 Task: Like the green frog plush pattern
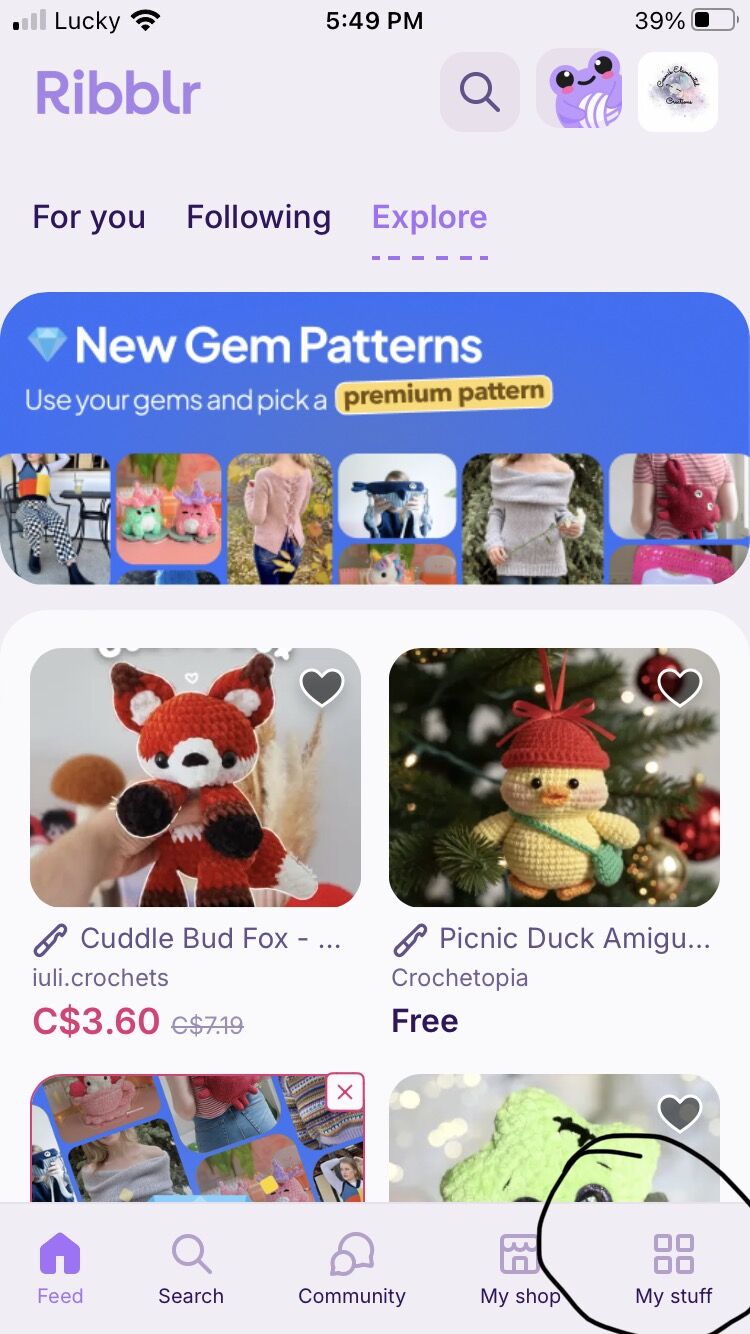(x=680, y=1114)
